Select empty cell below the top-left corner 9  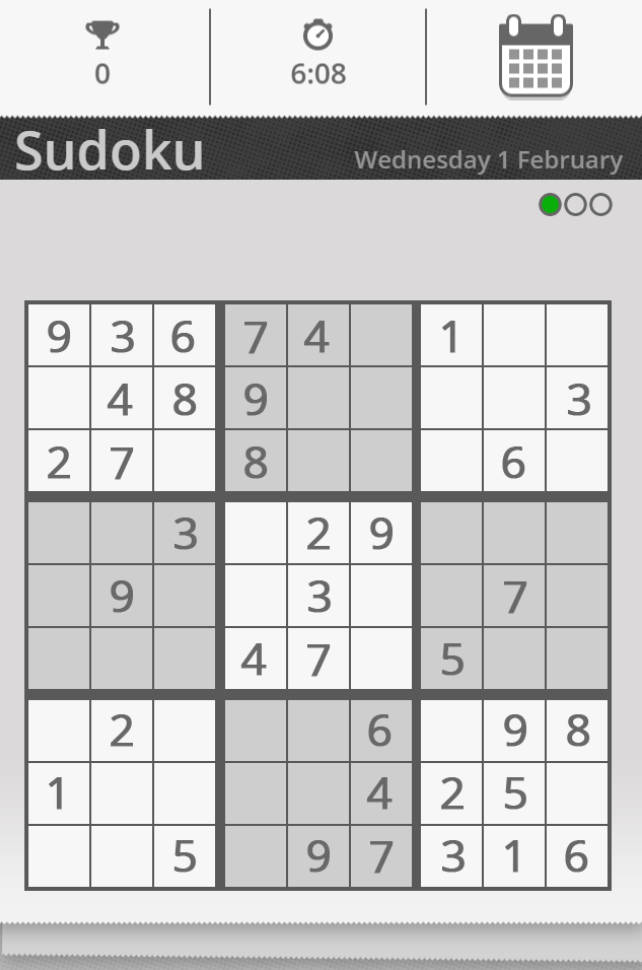(x=58, y=400)
